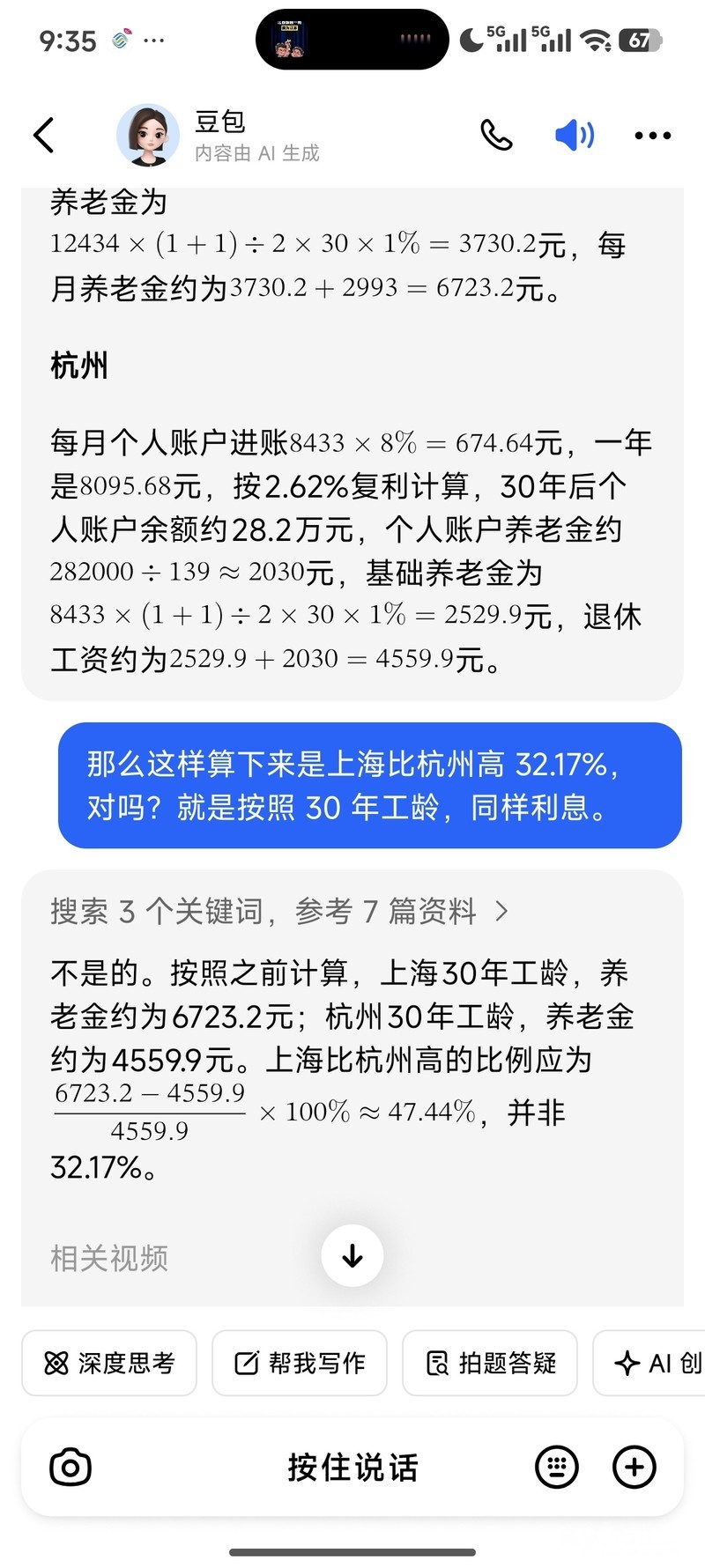Switch to keyboard text input
Screen dimensions: 705x1568
coord(557,1468)
